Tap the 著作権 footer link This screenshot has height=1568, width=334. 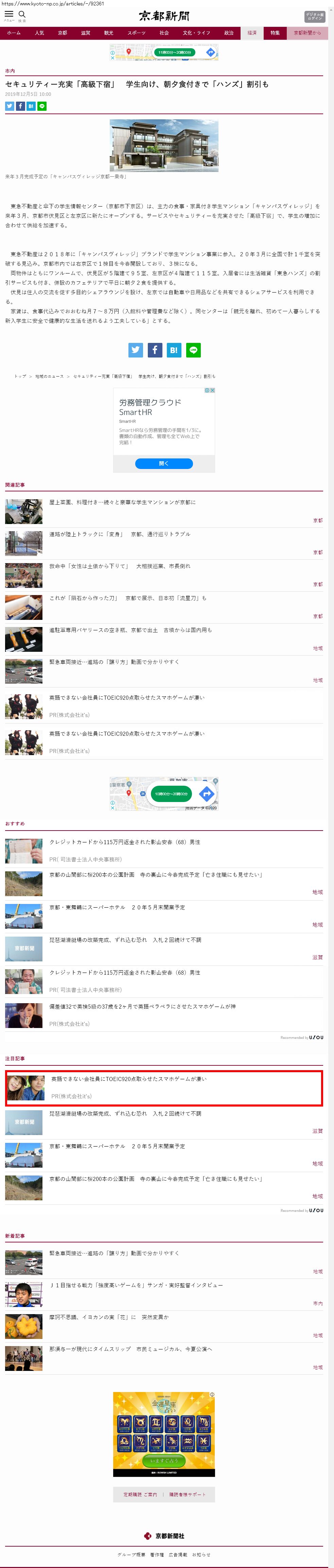157,1555
